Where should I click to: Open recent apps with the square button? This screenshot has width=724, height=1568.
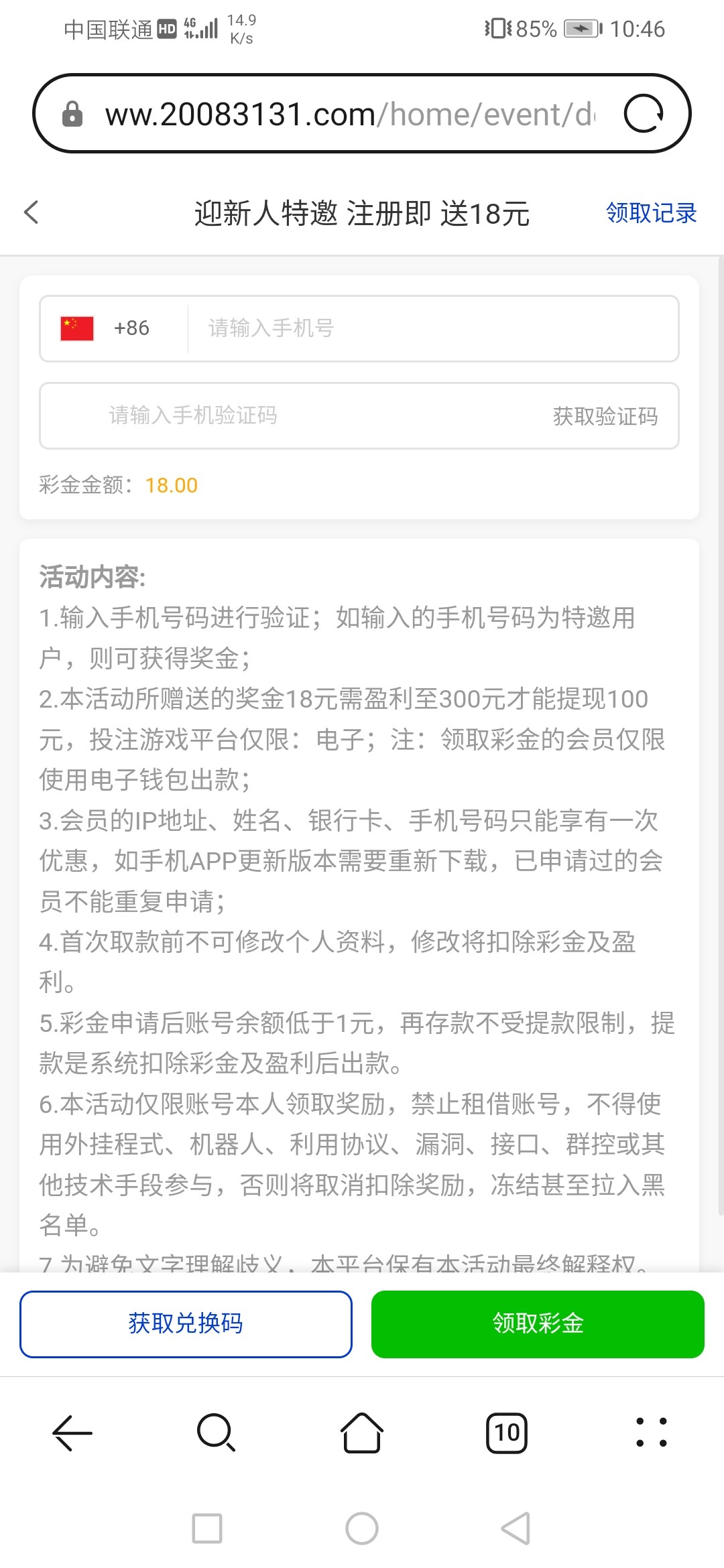(x=207, y=1528)
